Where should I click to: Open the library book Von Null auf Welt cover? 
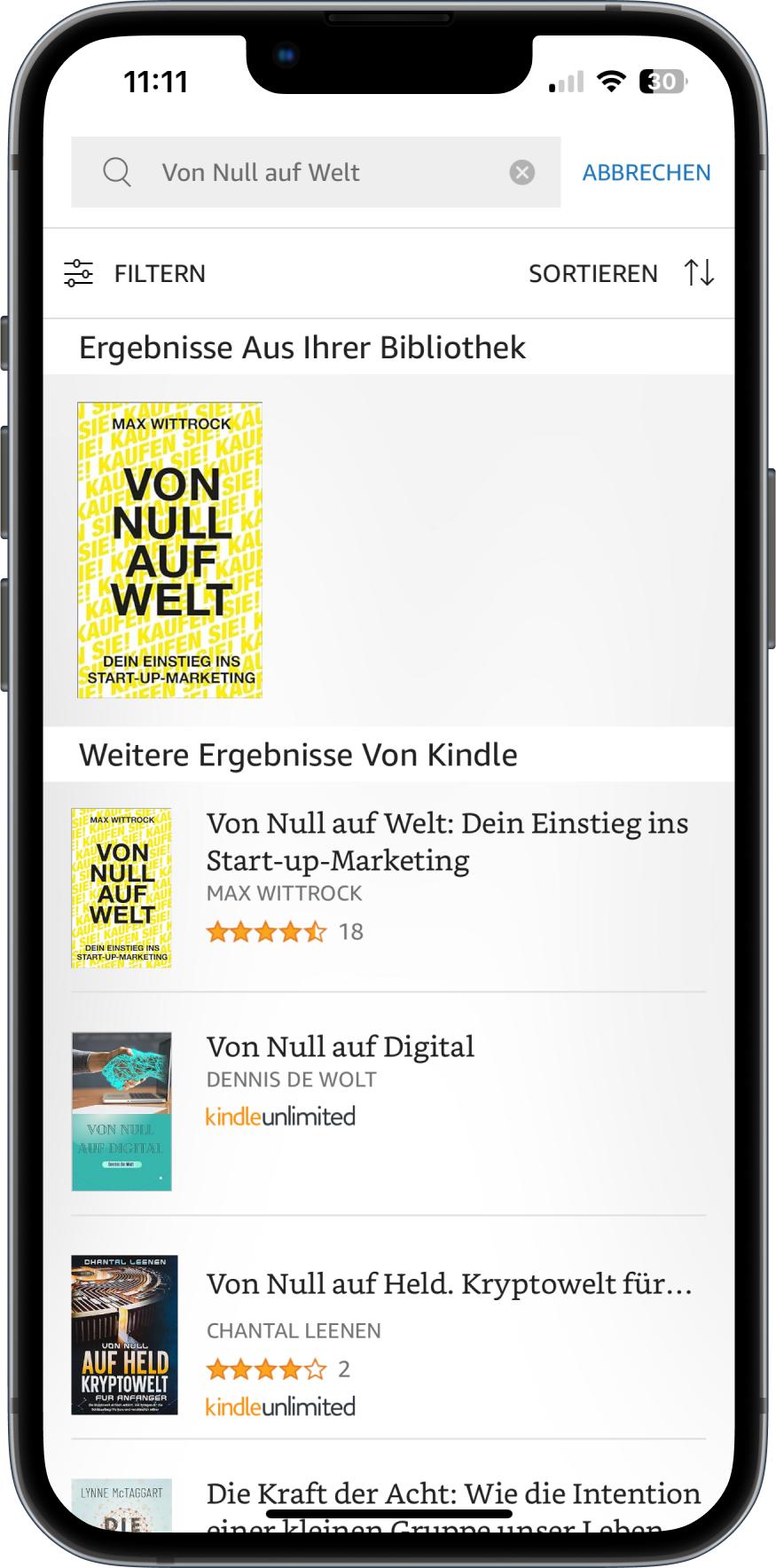[169, 550]
